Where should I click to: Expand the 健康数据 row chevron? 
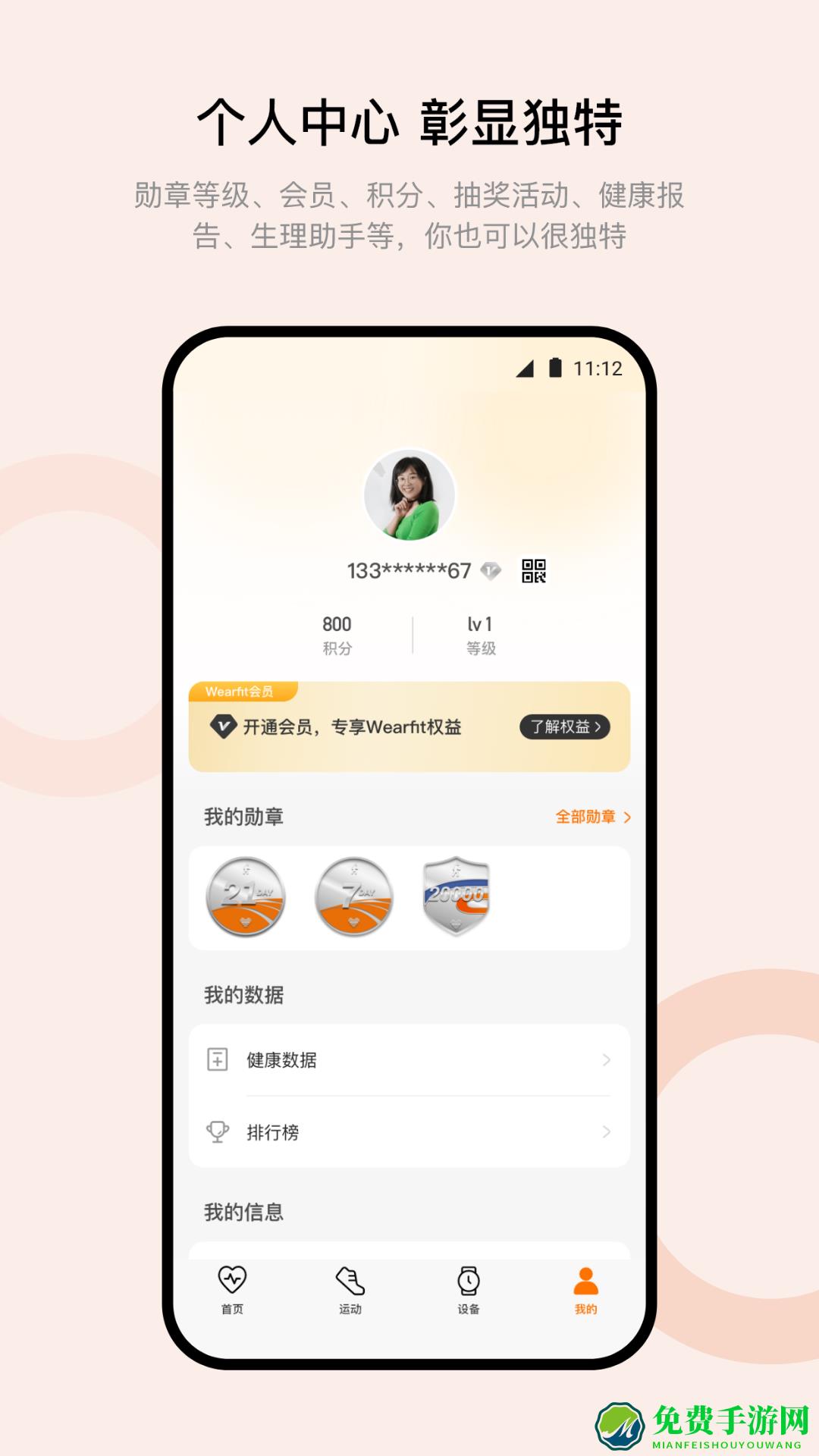click(x=607, y=1060)
